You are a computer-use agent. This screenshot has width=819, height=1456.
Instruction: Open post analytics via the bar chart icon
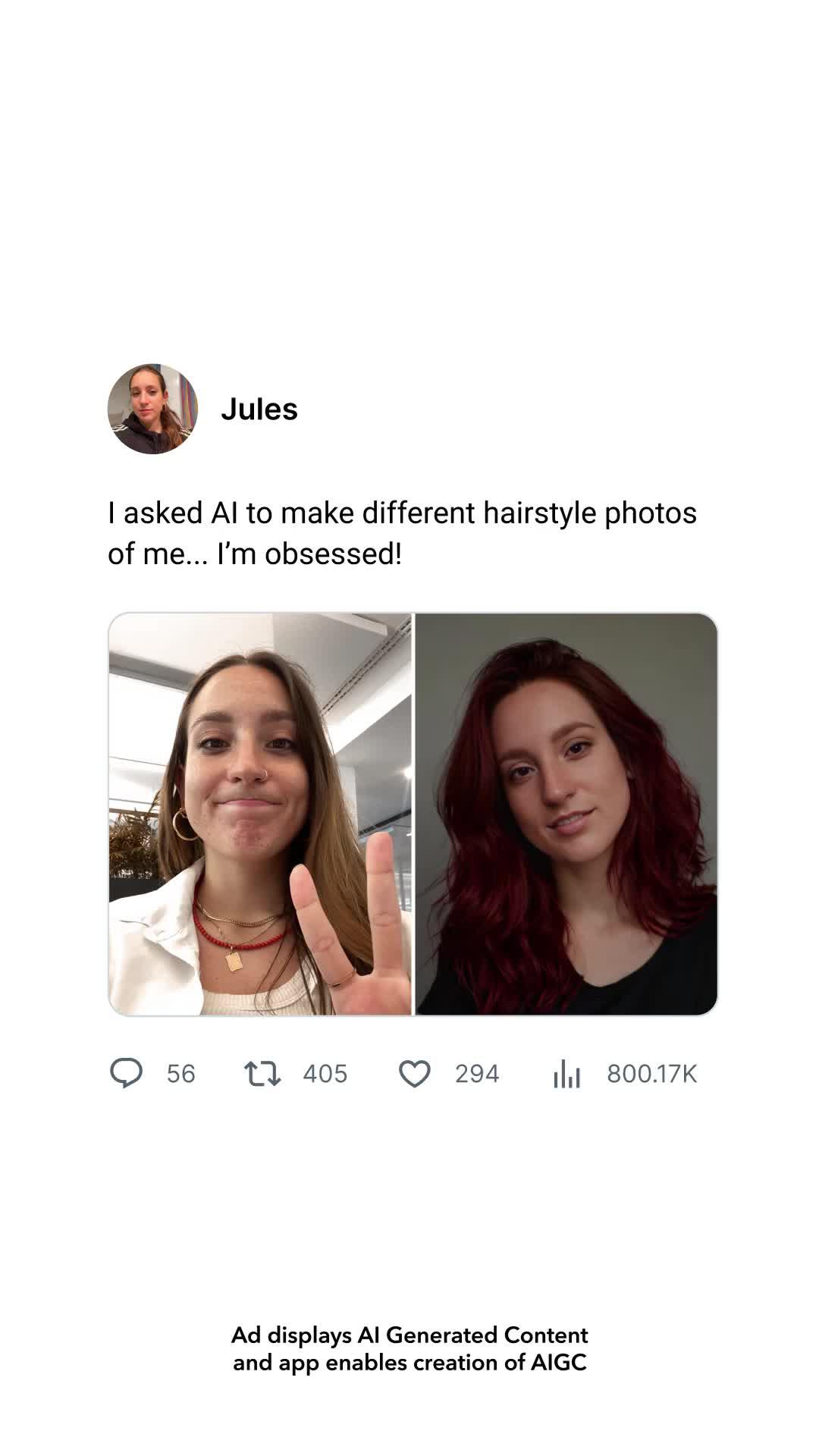[567, 1072]
